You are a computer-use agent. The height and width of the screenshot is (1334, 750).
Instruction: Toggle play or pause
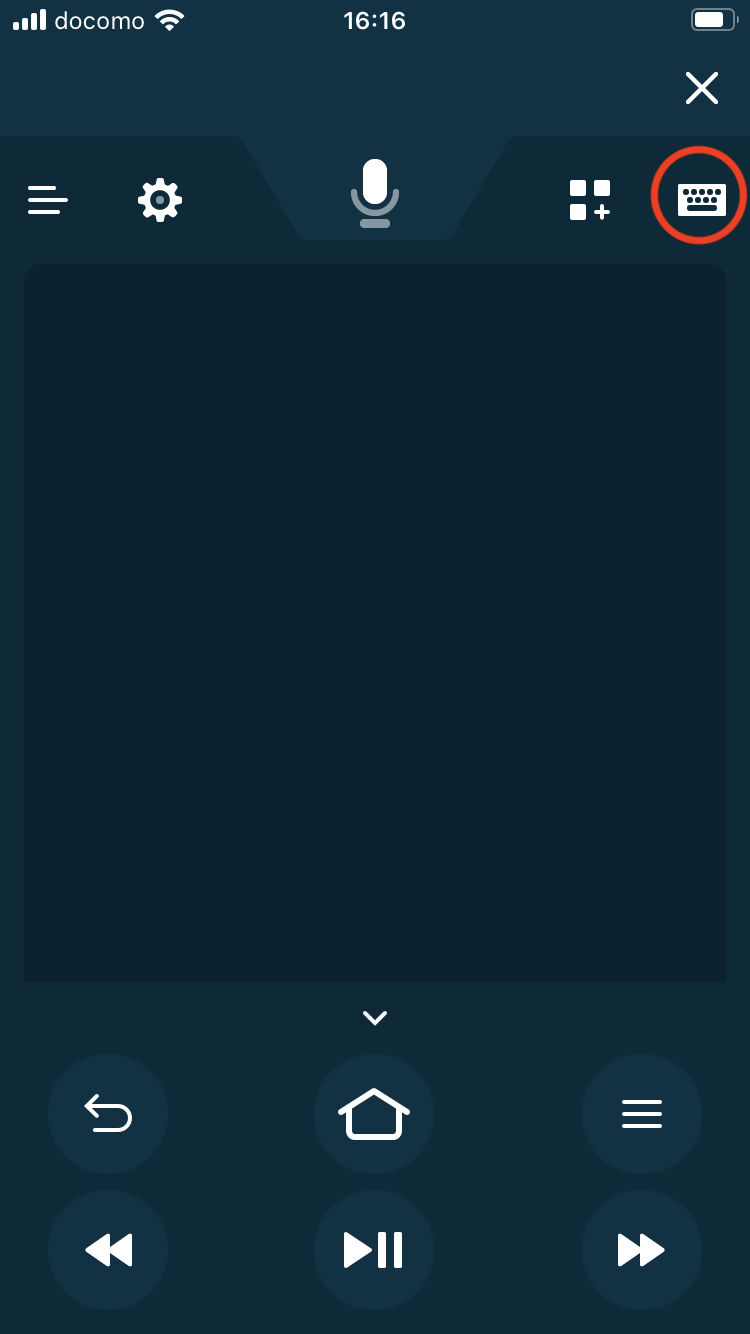(374, 1250)
